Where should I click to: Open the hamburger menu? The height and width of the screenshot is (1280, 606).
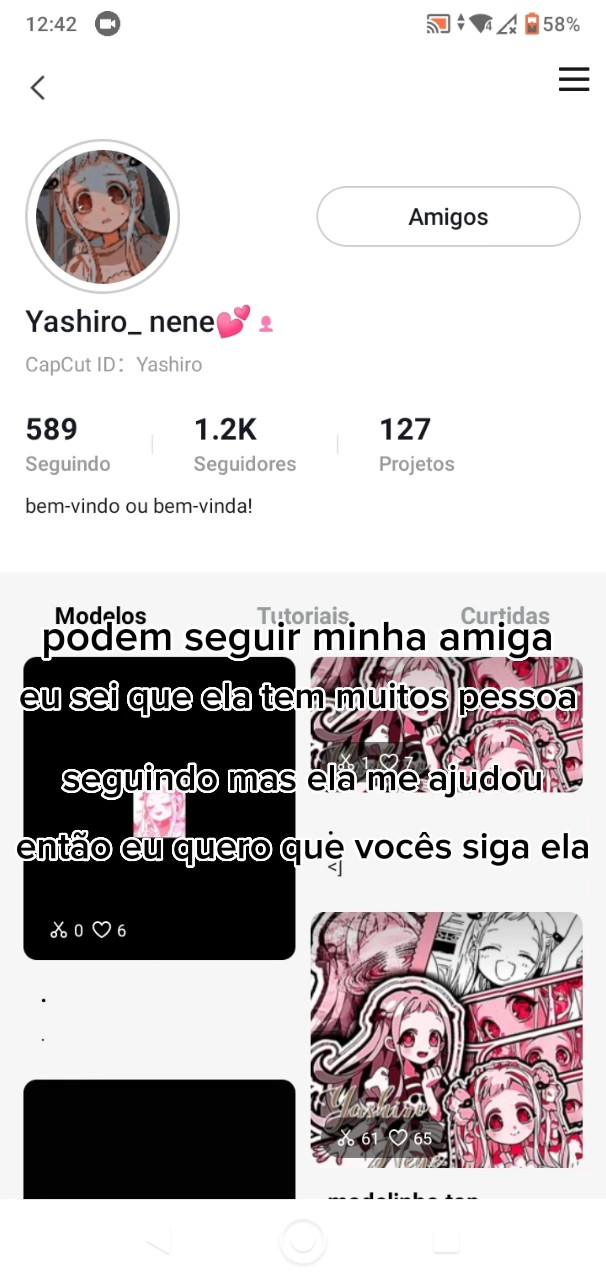(573, 80)
